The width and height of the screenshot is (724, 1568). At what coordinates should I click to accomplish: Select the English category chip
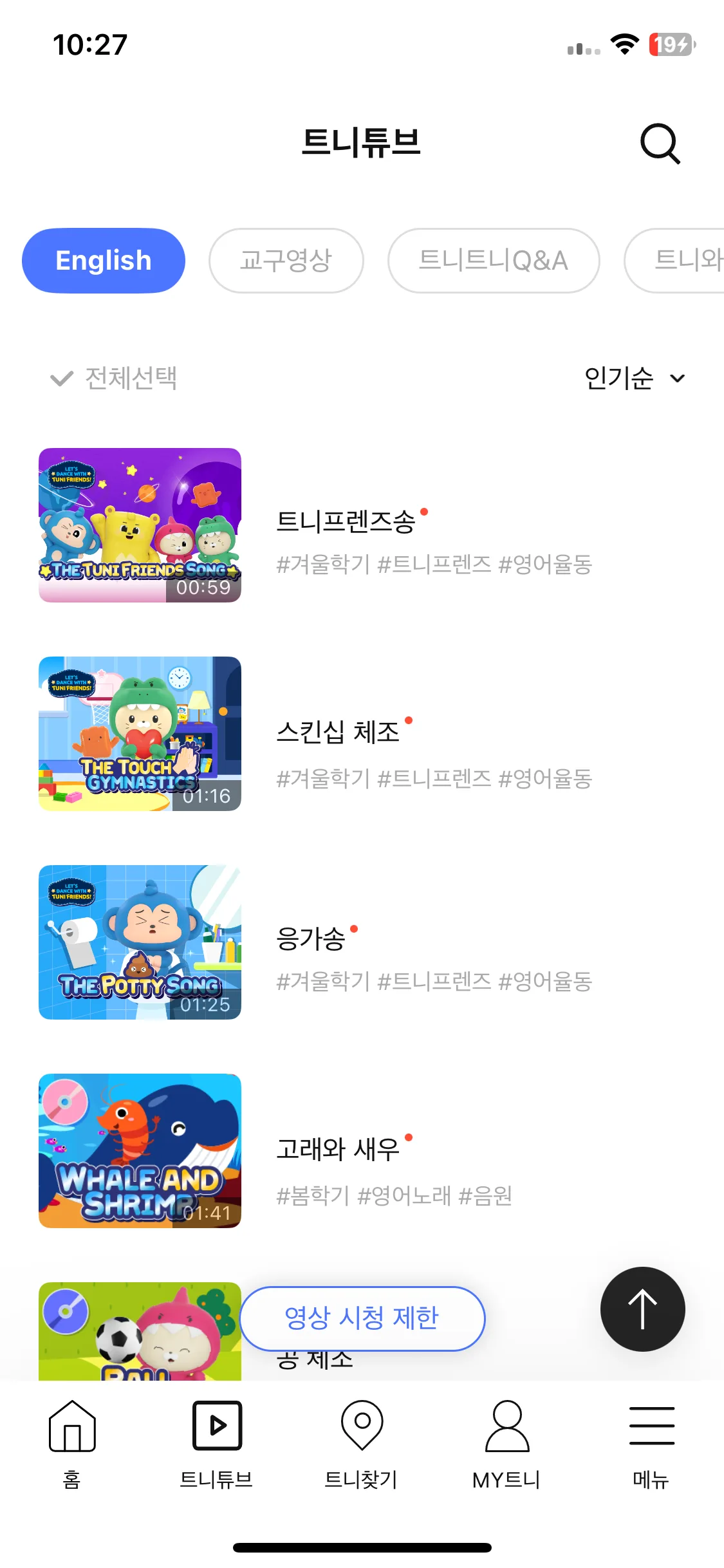tap(104, 261)
